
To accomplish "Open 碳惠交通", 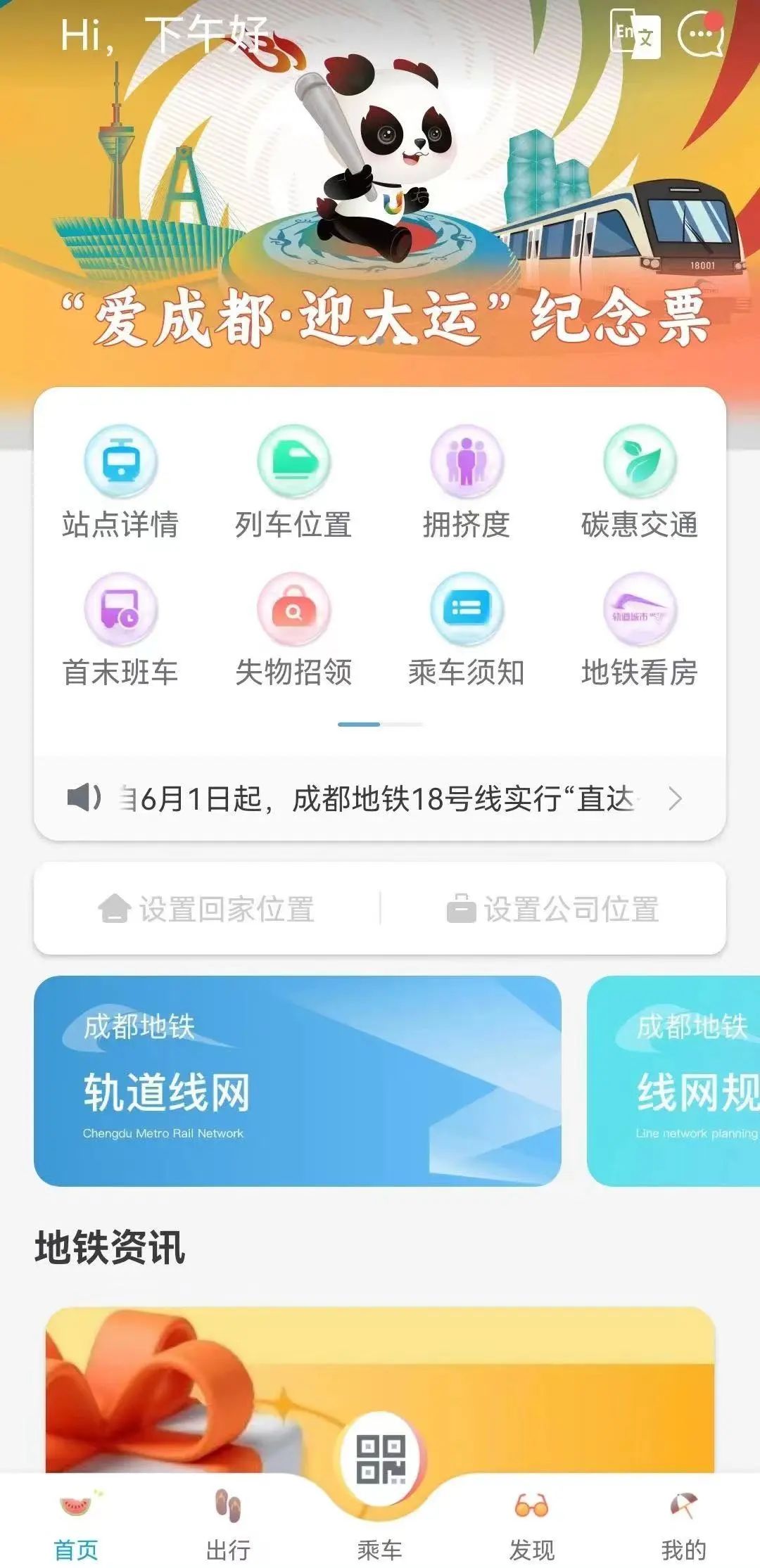I will coord(640,481).
